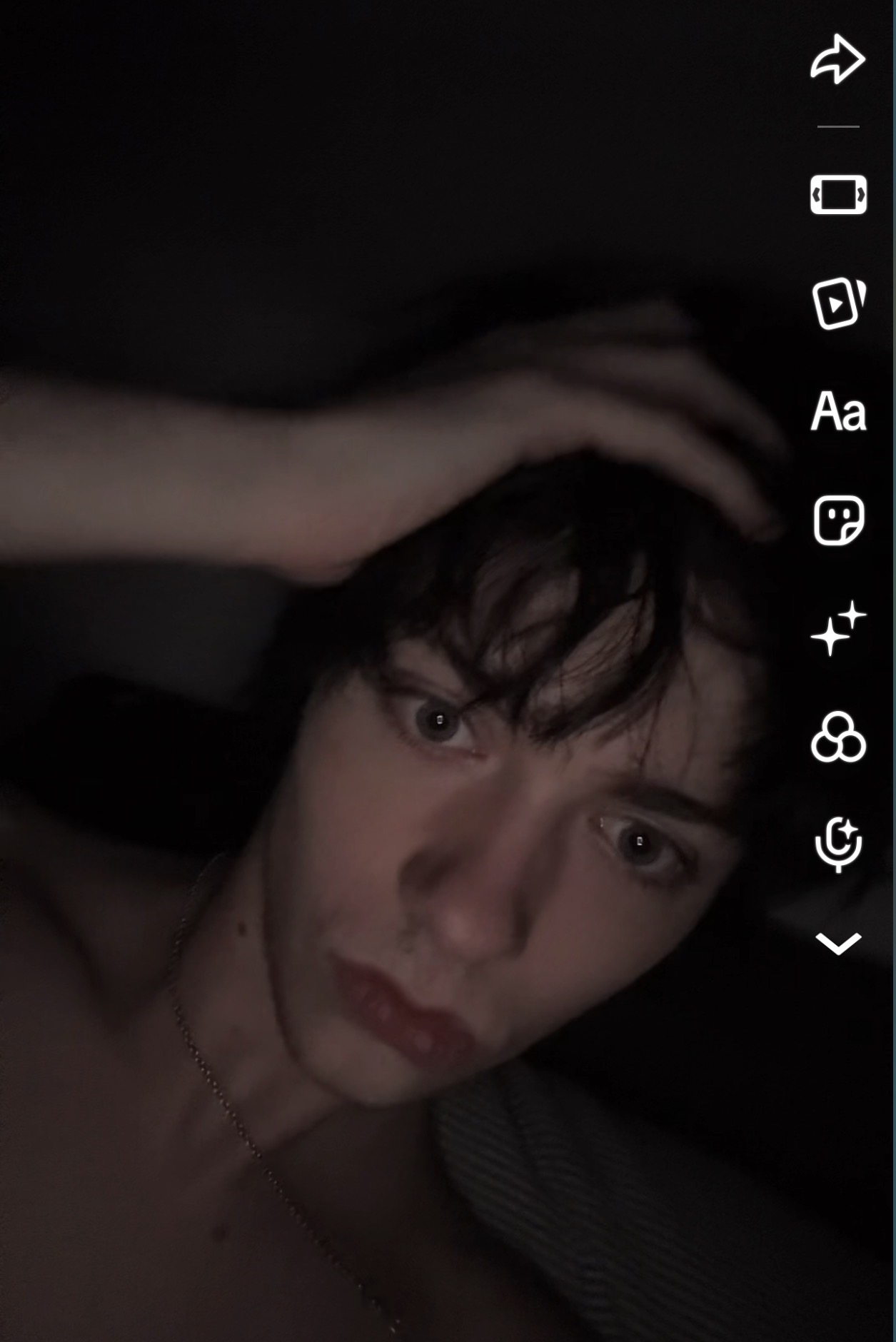Open the video templates card icon
Image resolution: width=896 pixels, height=1342 pixels.
point(838,303)
